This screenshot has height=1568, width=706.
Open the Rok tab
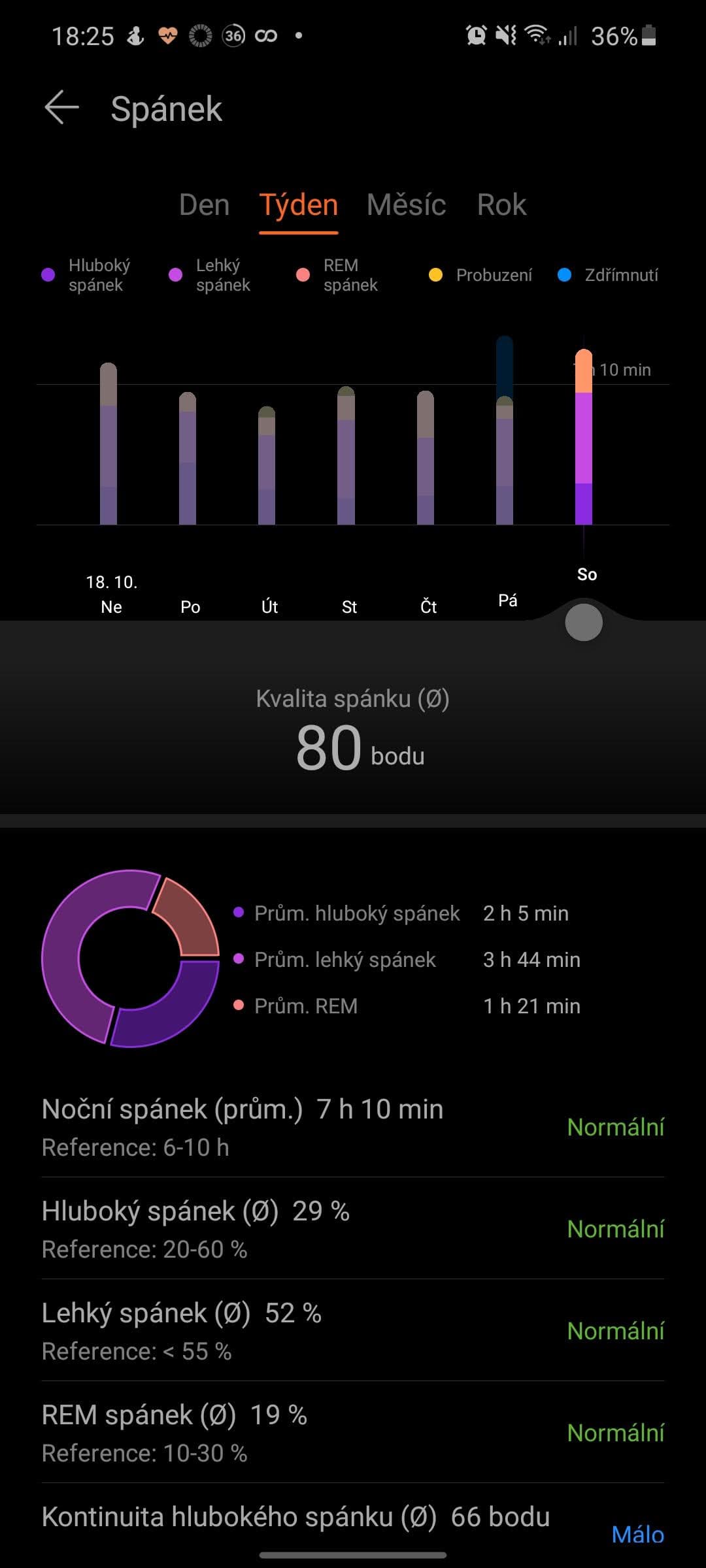(x=501, y=205)
